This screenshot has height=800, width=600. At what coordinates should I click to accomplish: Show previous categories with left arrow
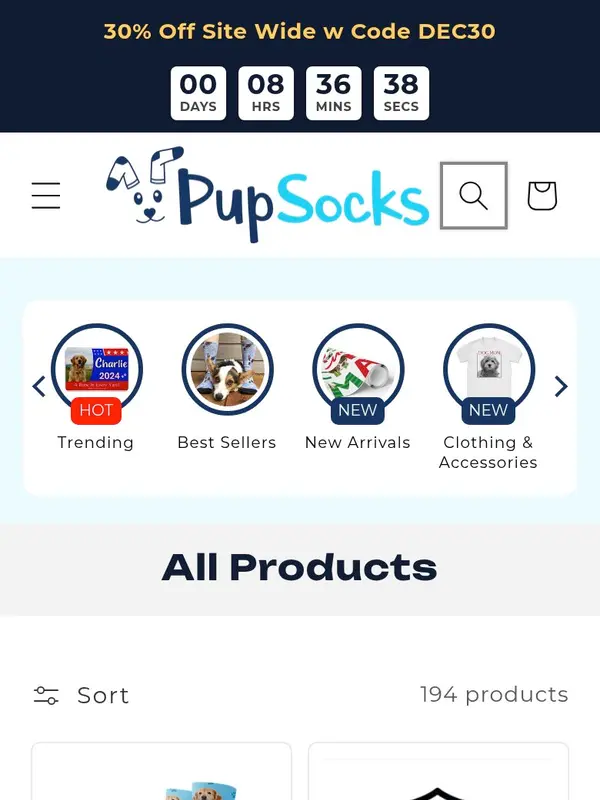tap(39, 386)
